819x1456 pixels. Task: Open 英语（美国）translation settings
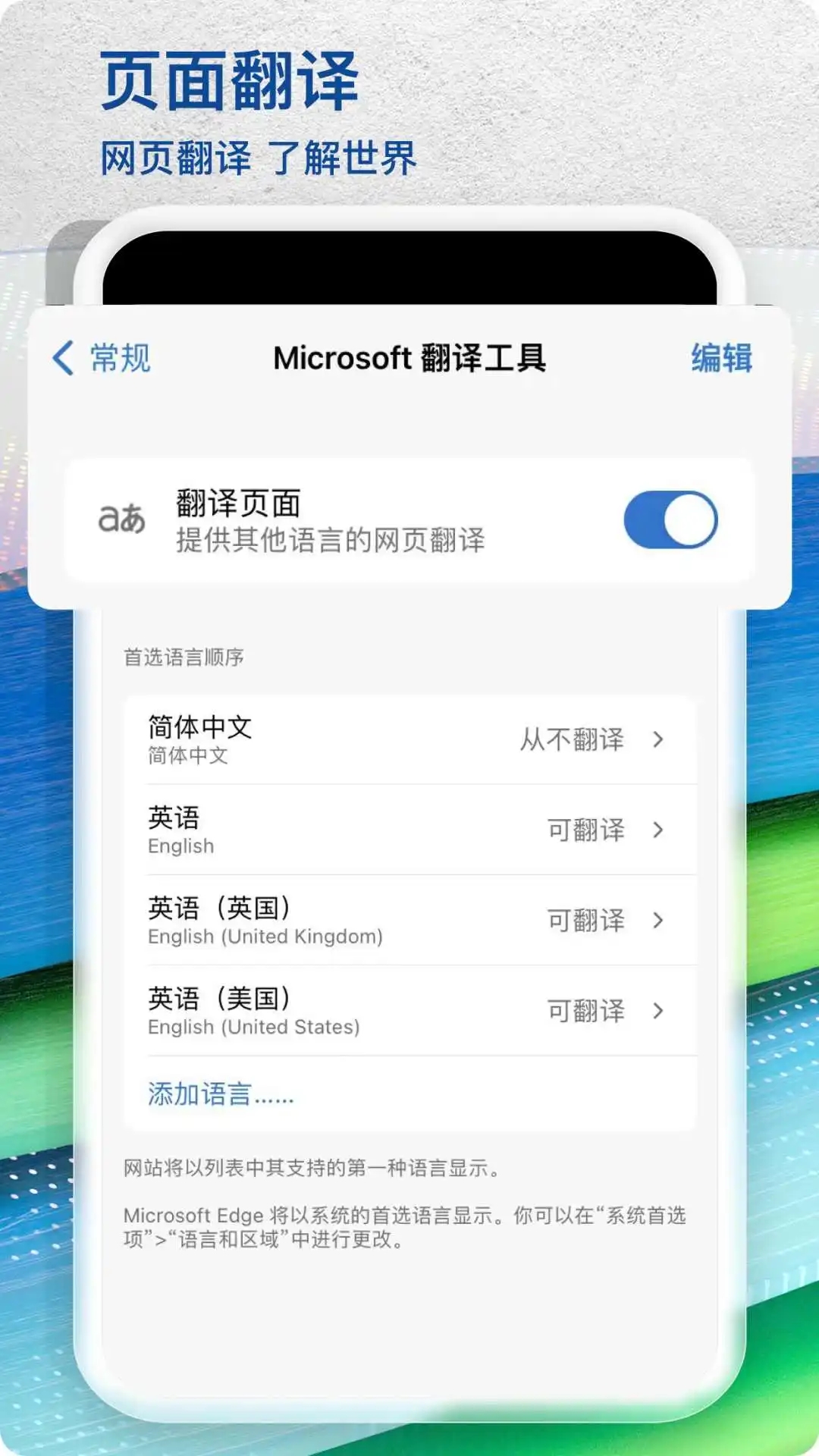[658, 1012]
